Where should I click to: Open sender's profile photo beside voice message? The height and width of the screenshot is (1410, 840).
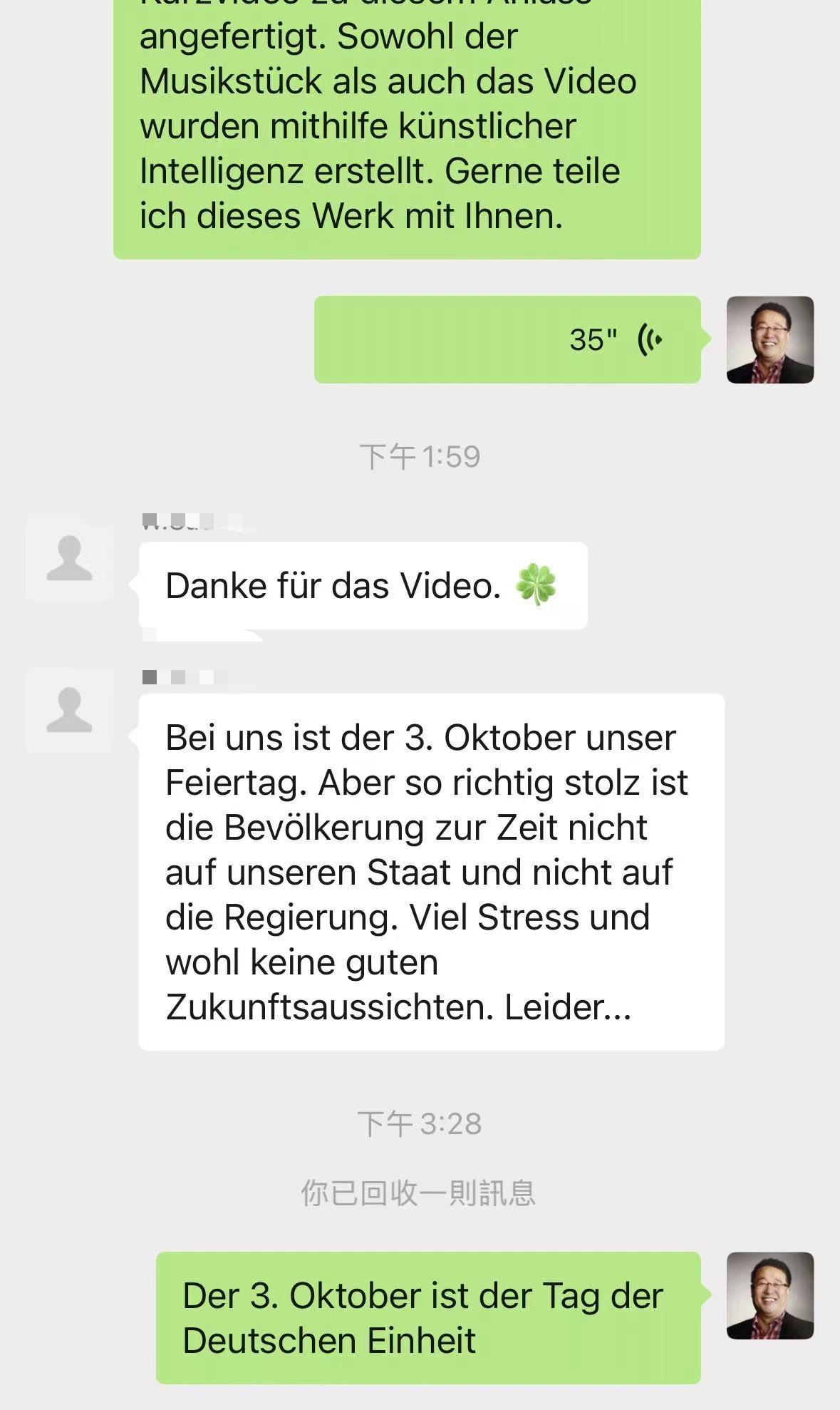(x=769, y=339)
